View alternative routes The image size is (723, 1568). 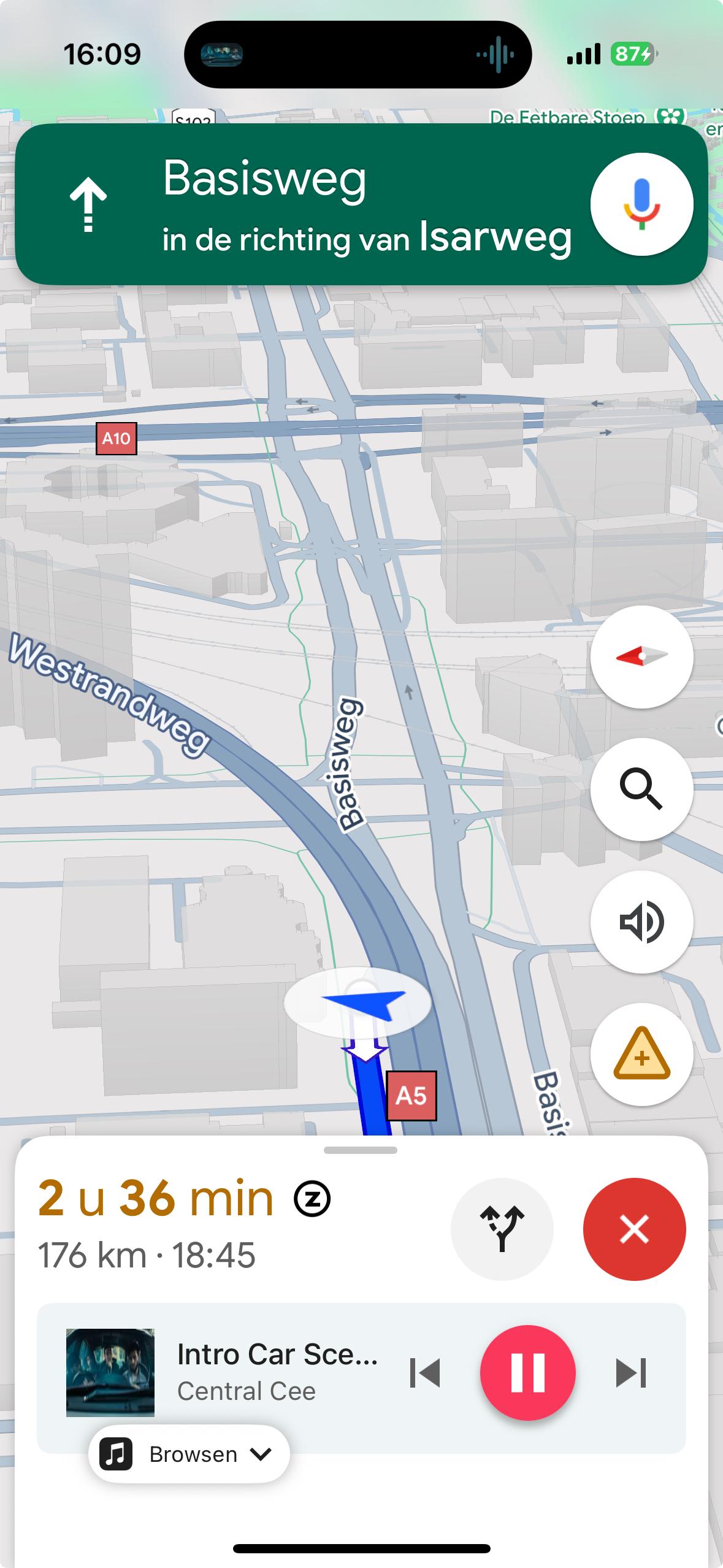pos(502,1229)
